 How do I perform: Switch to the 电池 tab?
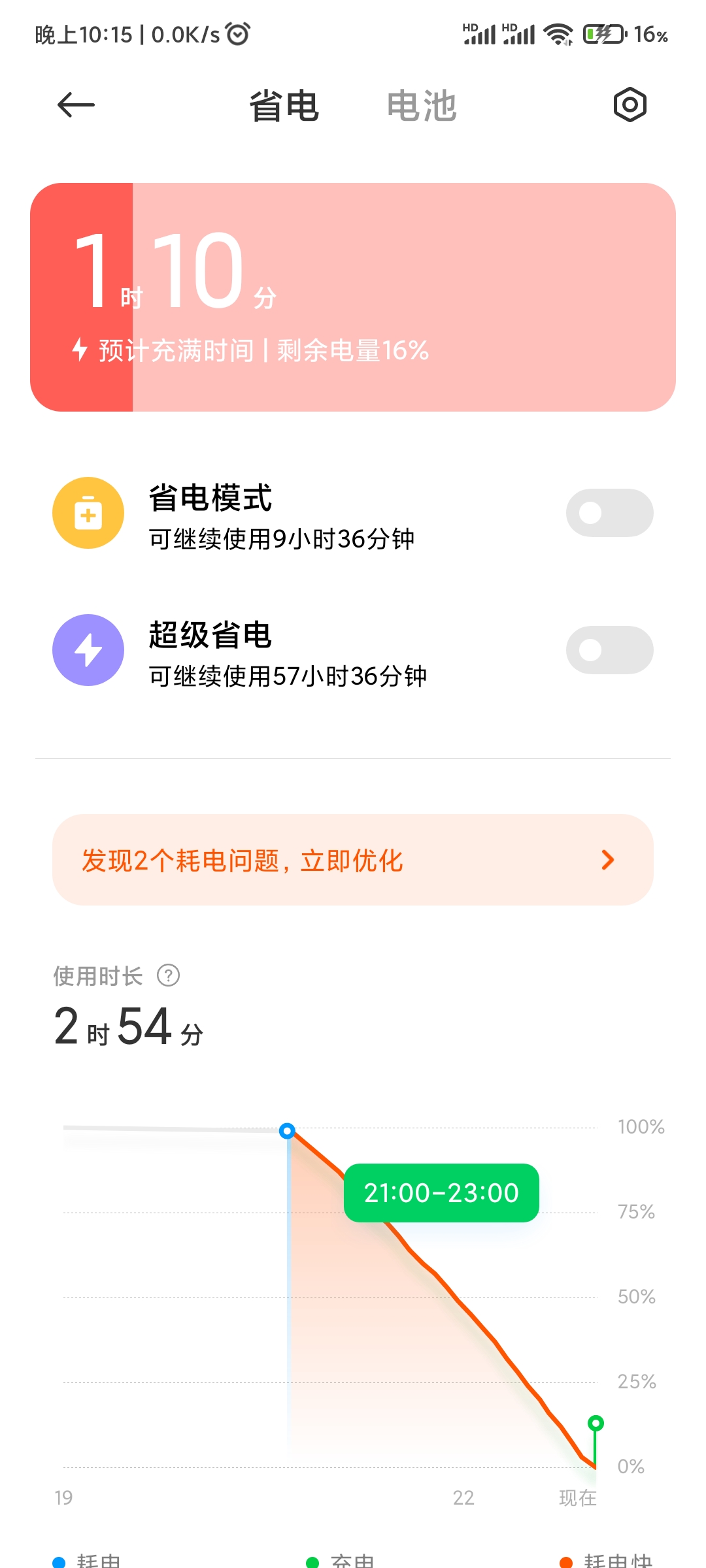pos(422,106)
